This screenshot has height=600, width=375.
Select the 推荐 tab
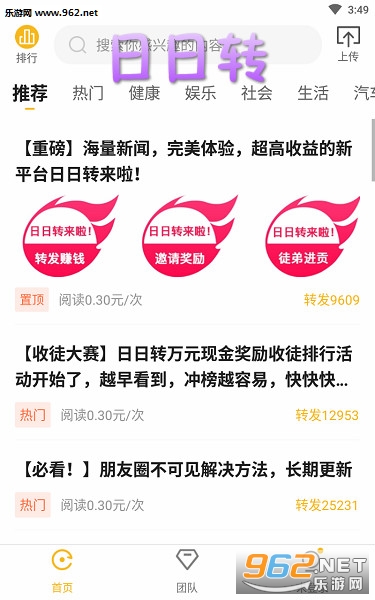30,93
